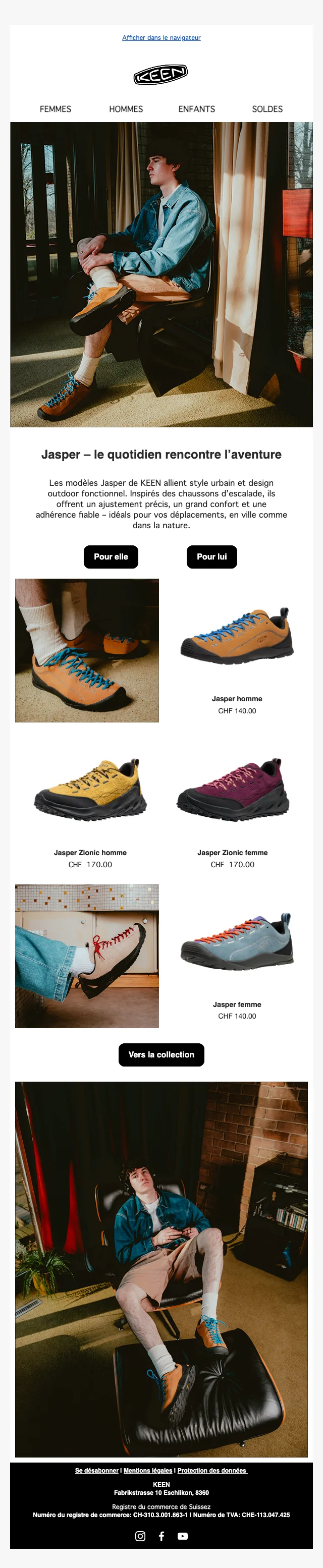
Task: Open the SOLDES section
Action: [x=267, y=109]
